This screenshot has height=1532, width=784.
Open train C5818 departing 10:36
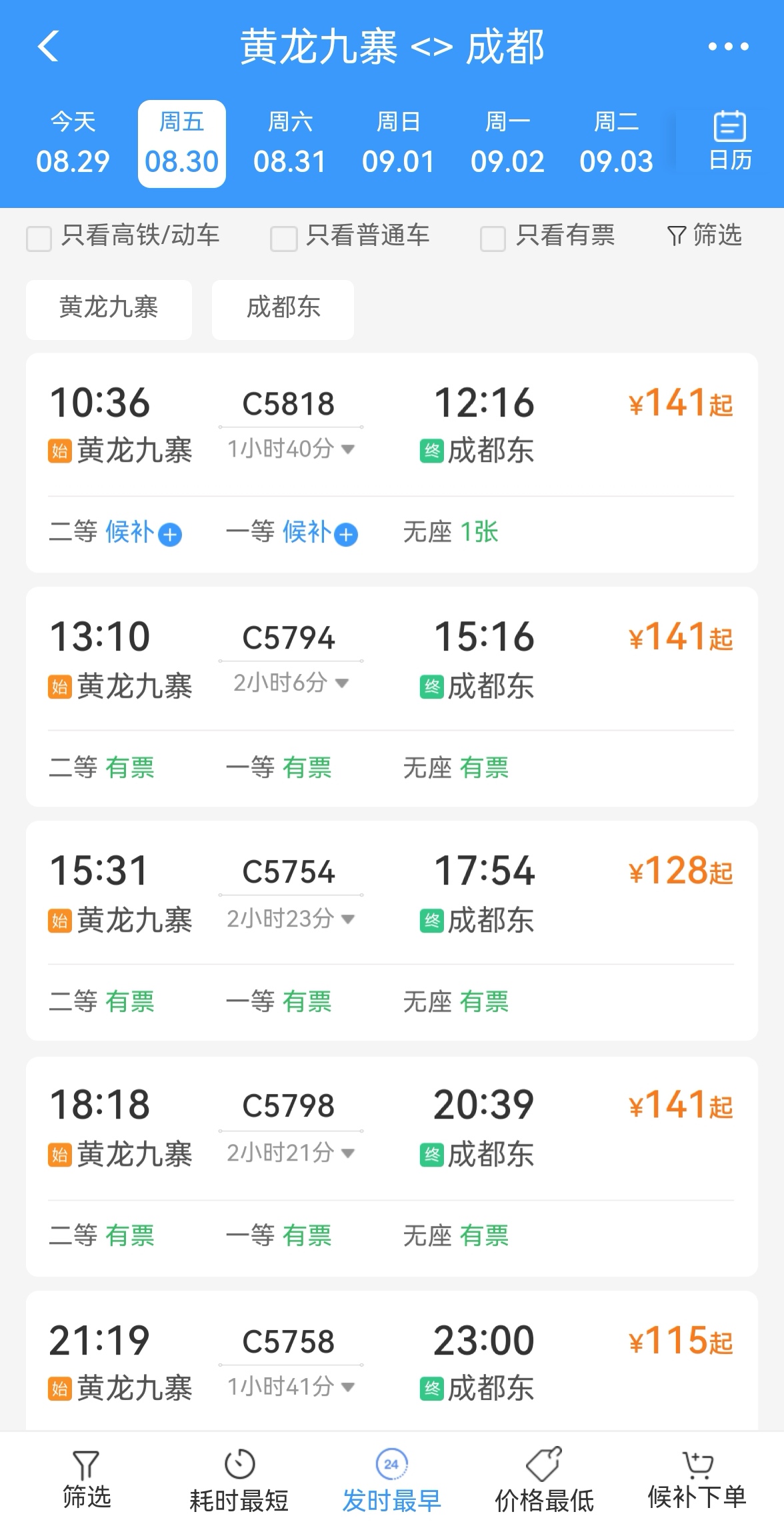(x=392, y=425)
